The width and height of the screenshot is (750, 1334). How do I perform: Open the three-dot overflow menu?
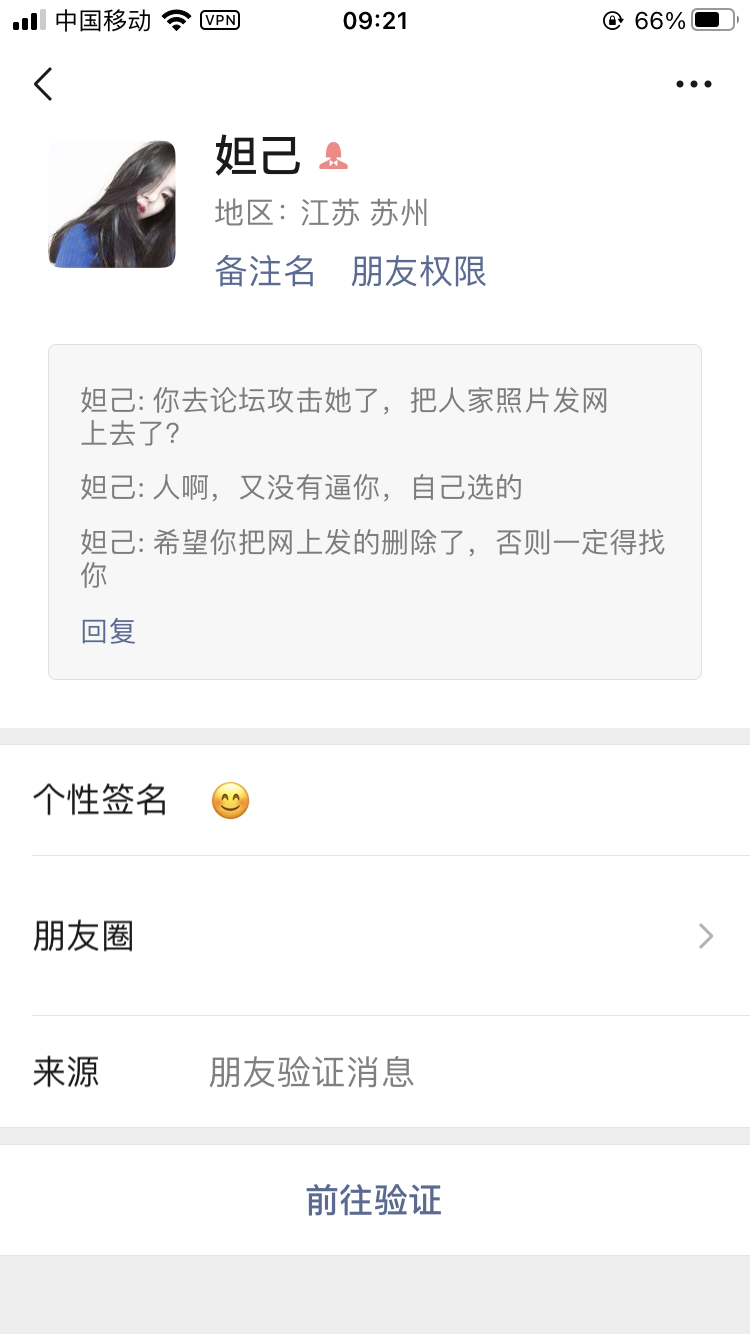point(693,85)
